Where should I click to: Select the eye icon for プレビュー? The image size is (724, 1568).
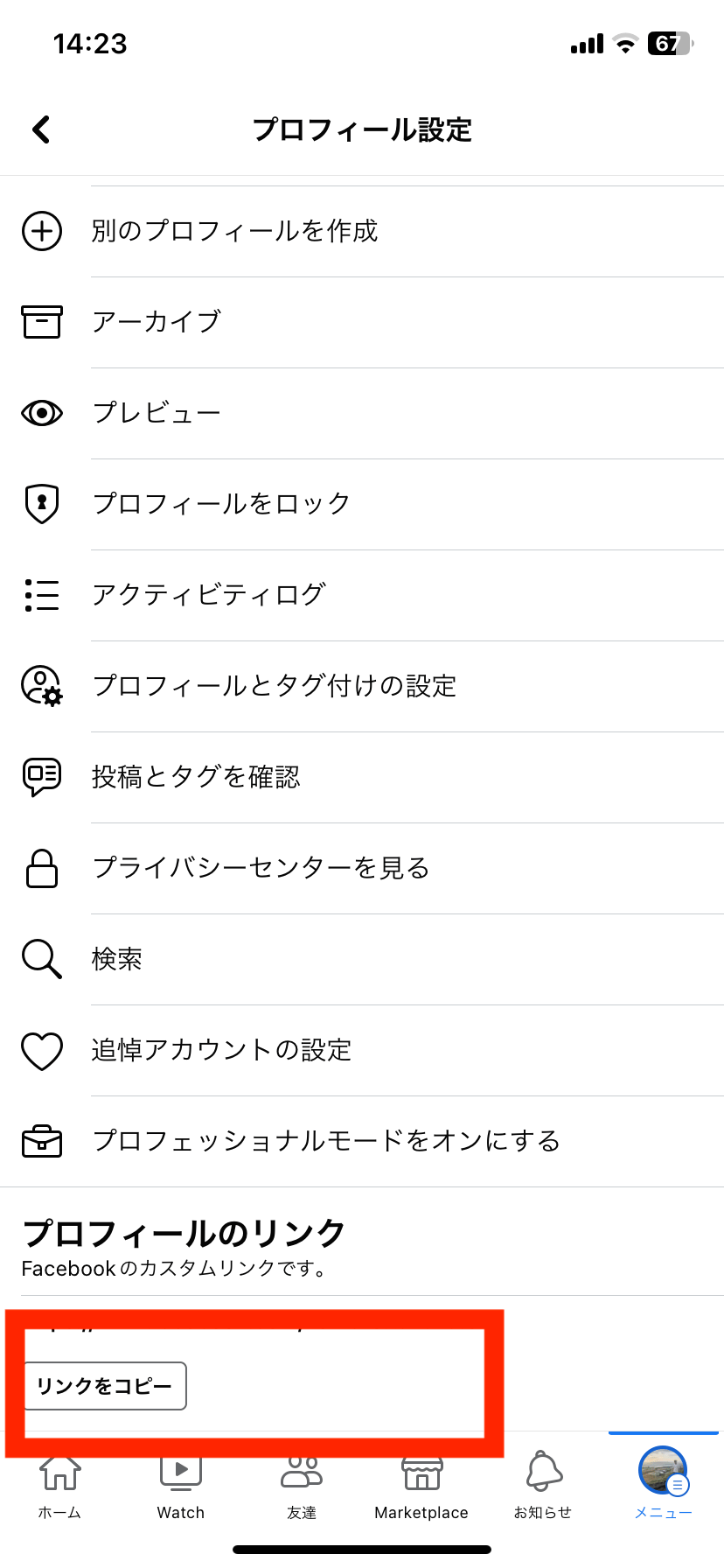point(41,413)
